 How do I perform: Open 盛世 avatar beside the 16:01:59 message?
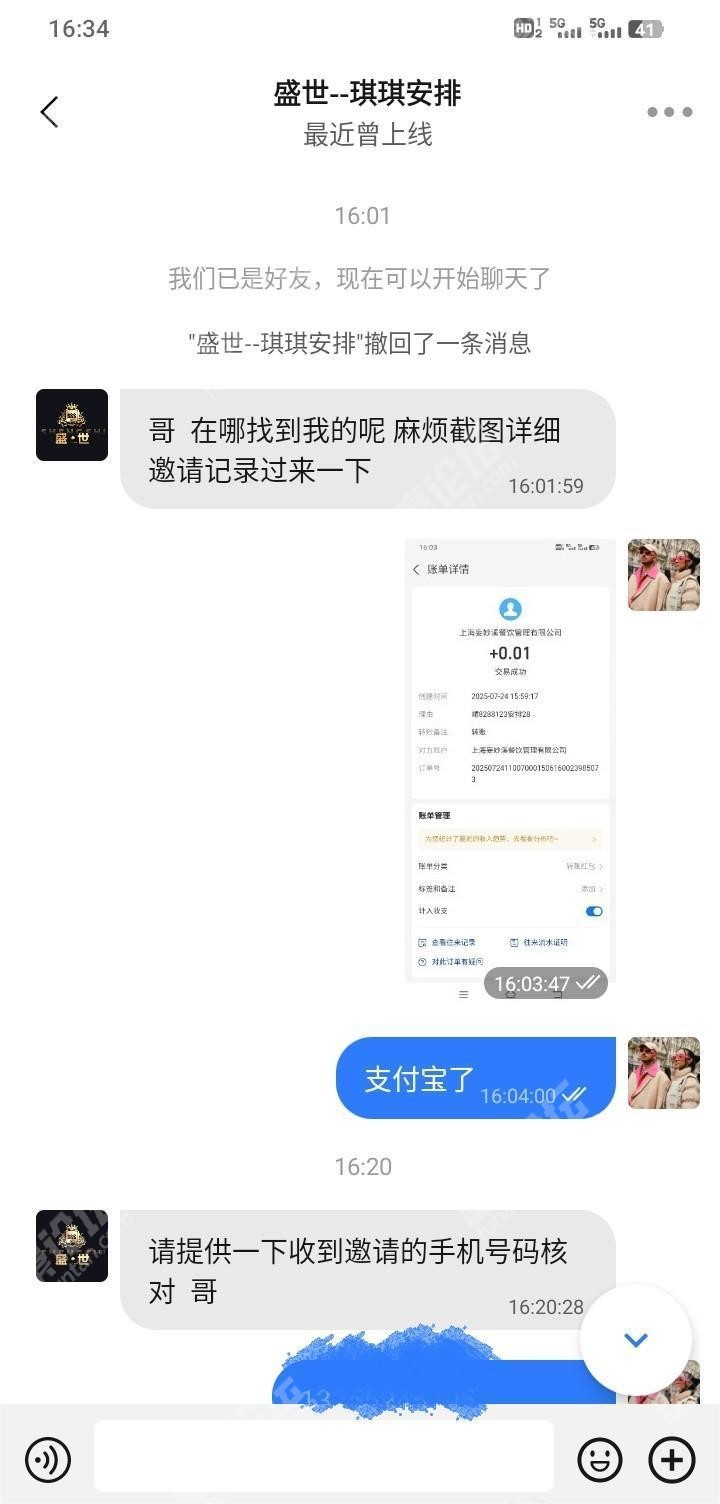point(72,425)
